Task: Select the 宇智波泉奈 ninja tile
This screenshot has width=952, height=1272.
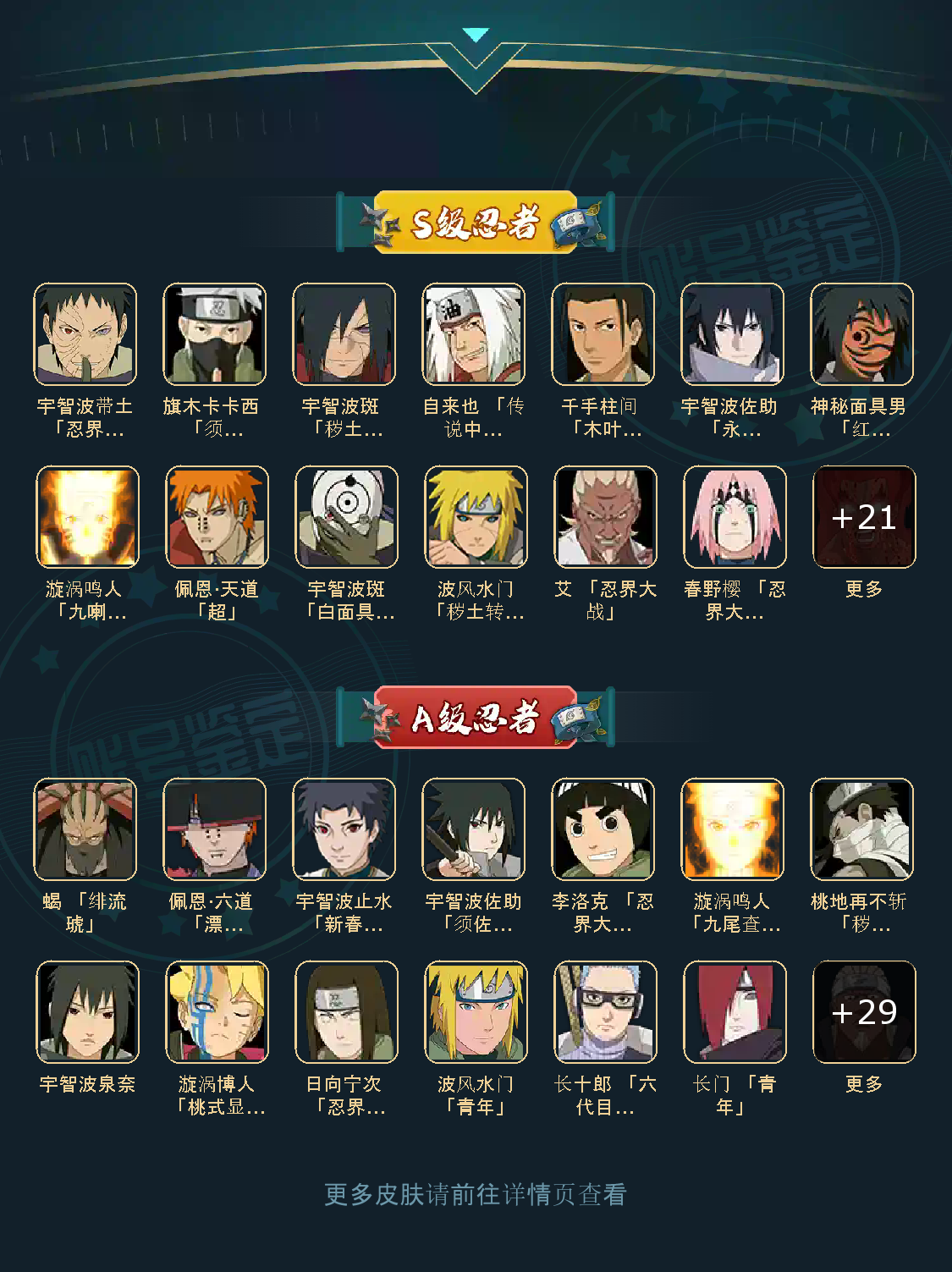Action: tap(88, 1012)
